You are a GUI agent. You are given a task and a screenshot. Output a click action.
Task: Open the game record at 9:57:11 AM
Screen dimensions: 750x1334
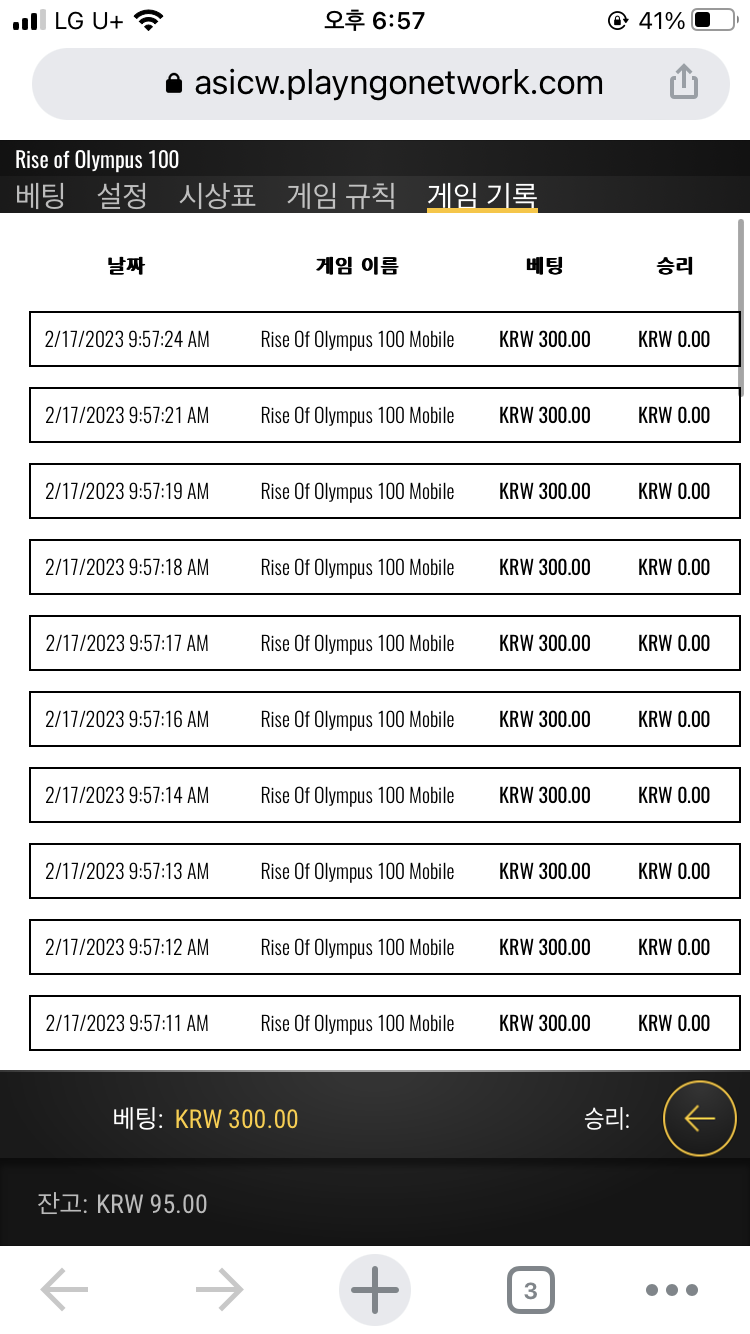pyautogui.click(x=385, y=1023)
